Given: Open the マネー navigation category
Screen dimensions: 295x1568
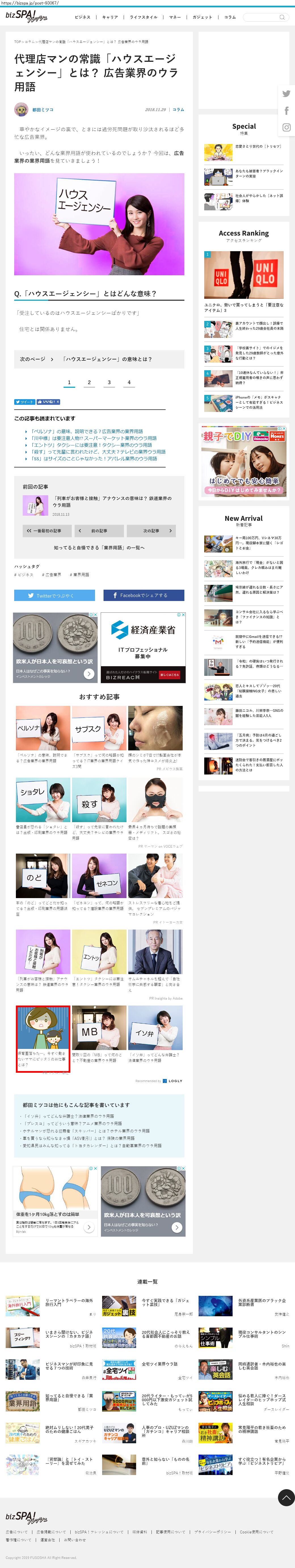Looking at the screenshot, I should point(175,17).
